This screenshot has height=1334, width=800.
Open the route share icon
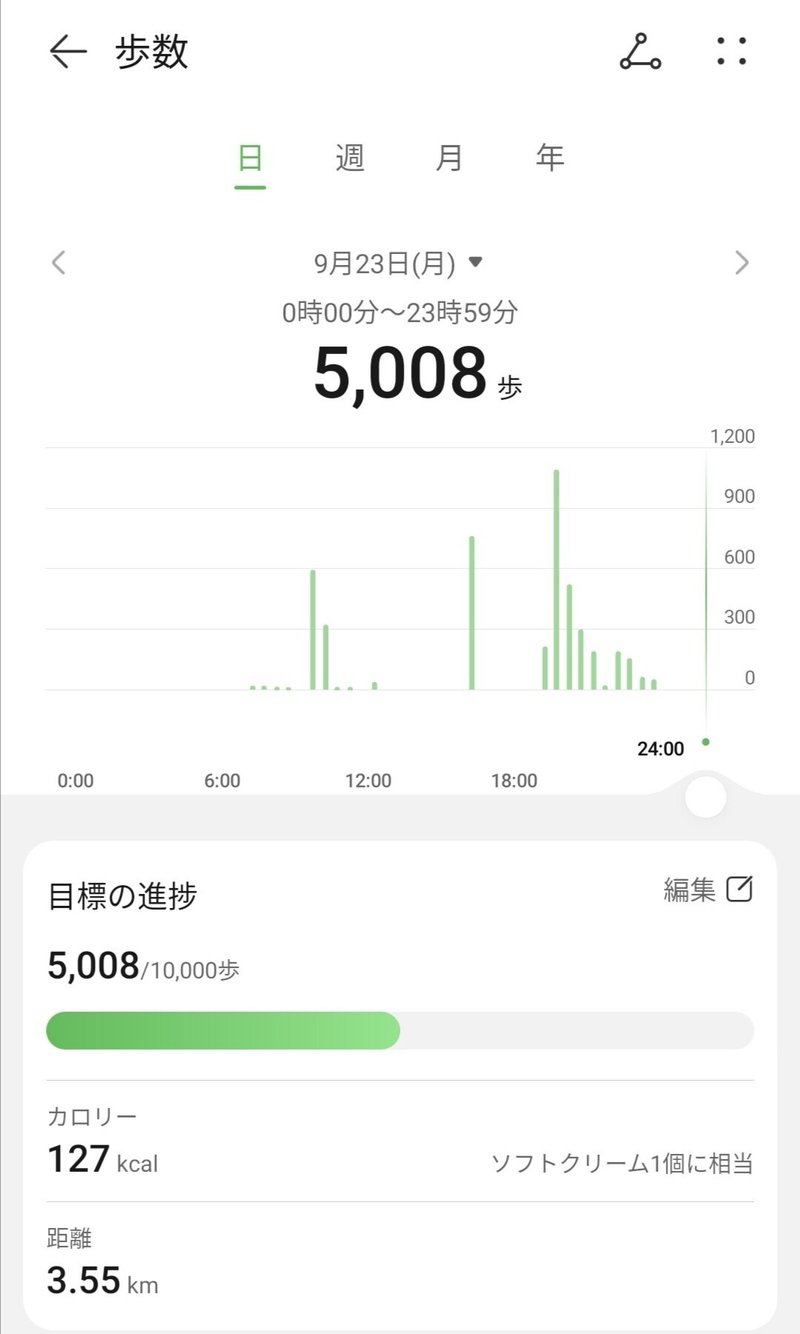tap(640, 52)
